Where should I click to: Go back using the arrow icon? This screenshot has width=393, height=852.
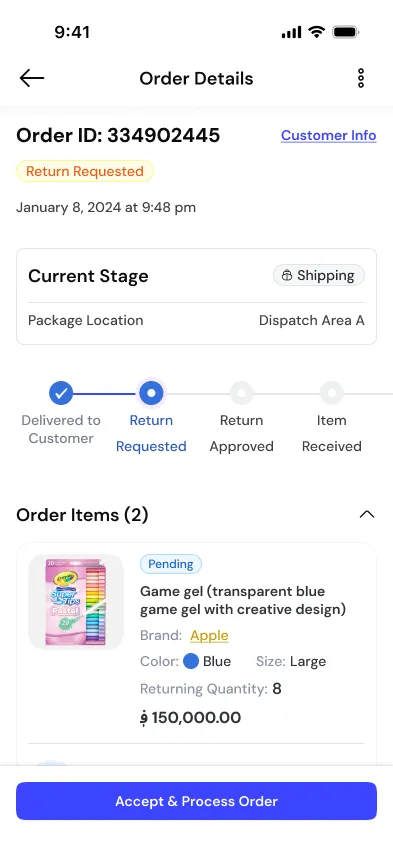point(32,78)
